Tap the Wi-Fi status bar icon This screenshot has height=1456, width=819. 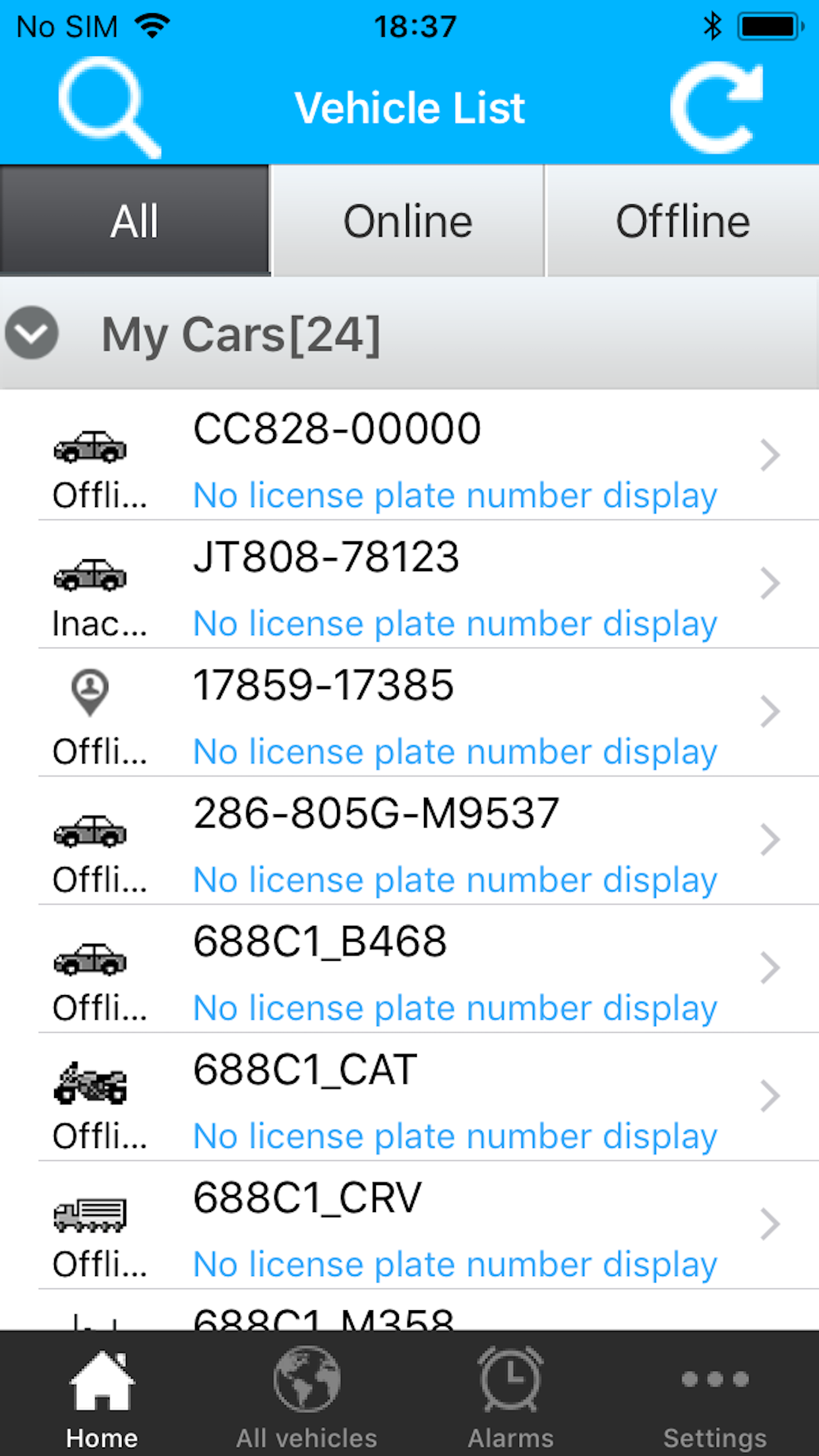coord(150,25)
